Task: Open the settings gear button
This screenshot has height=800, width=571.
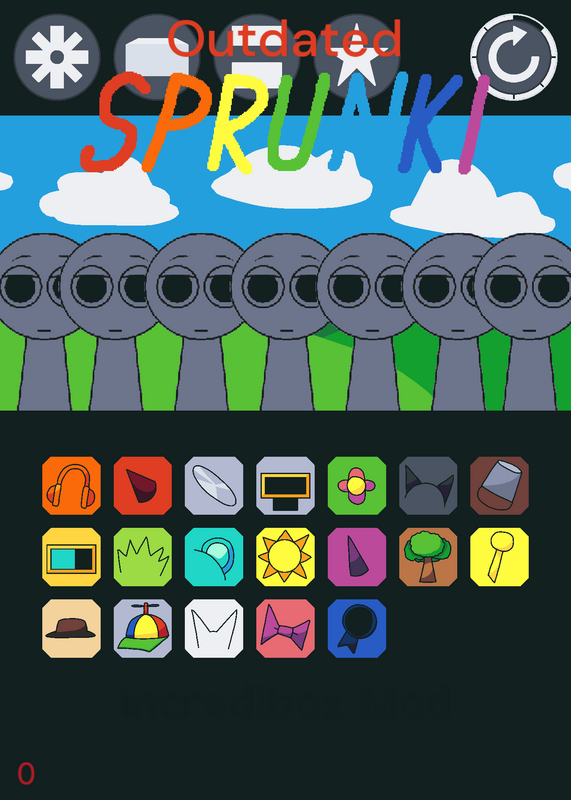Action: click(x=57, y=57)
